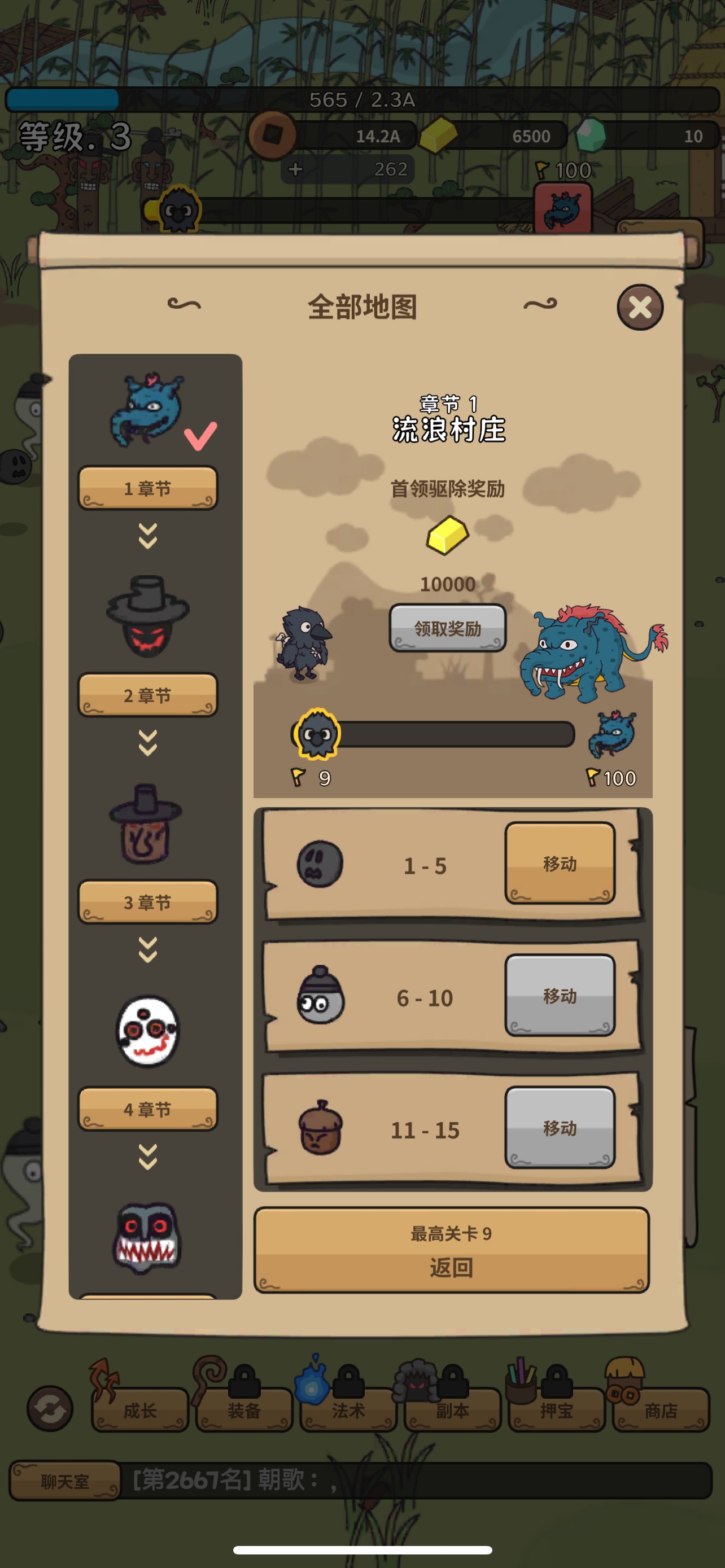Switch to the 4 章节 chapter
This screenshot has width=725, height=1568.
pos(147,1109)
